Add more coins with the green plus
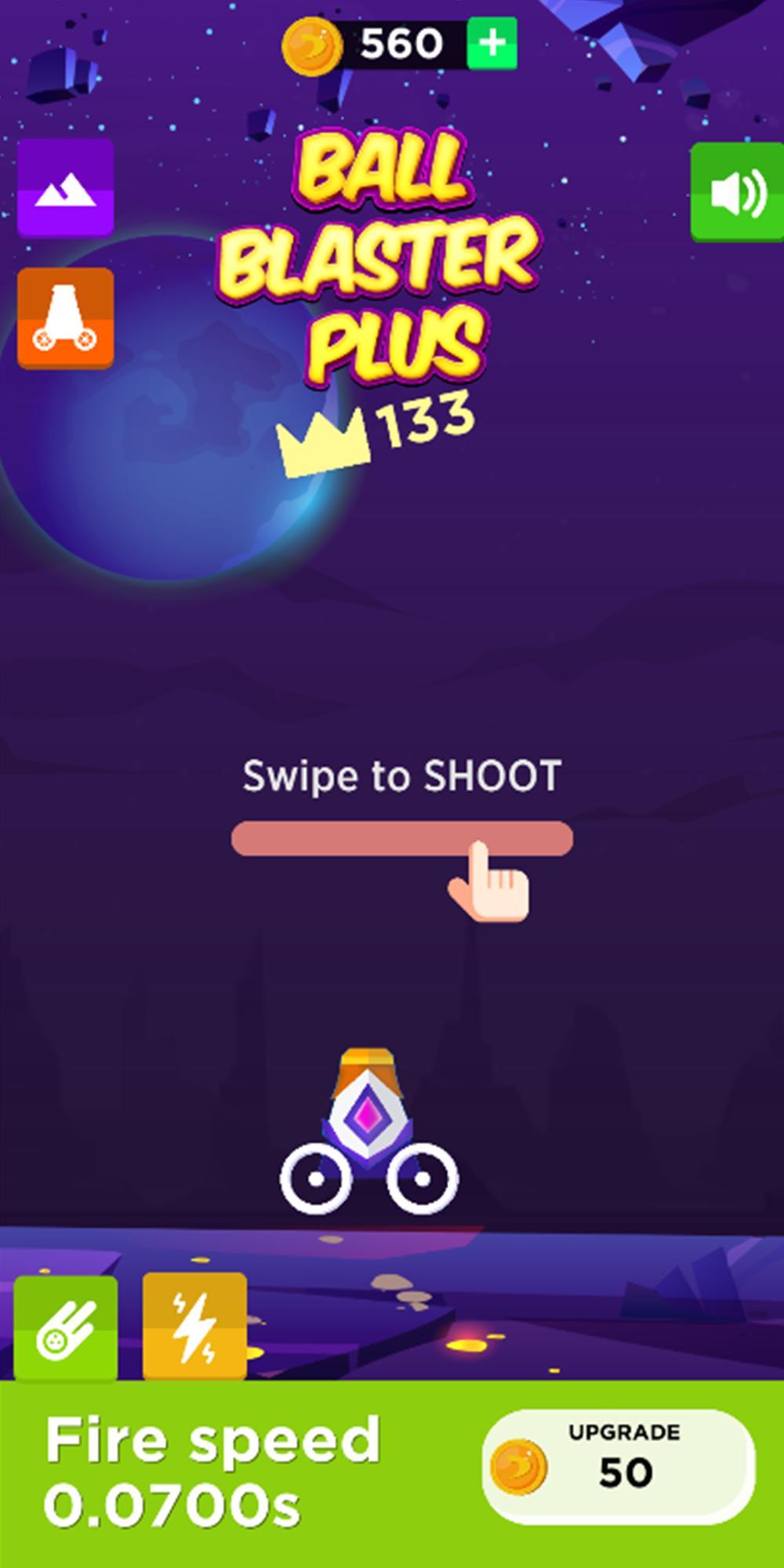This screenshot has width=784, height=1568. 492,43
